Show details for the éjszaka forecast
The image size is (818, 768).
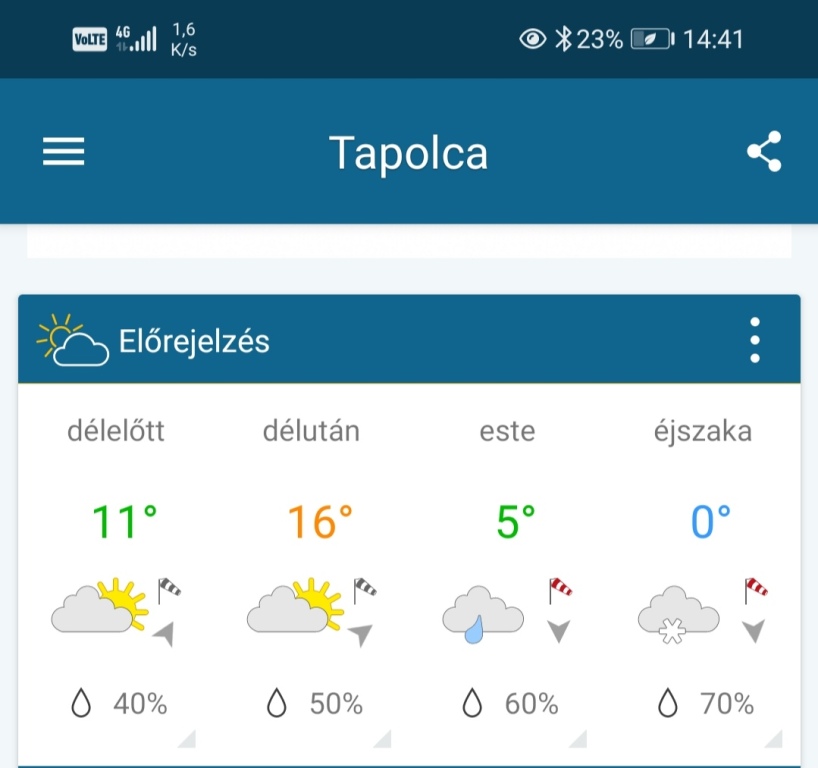pyautogui.click(x=773, y=739)
